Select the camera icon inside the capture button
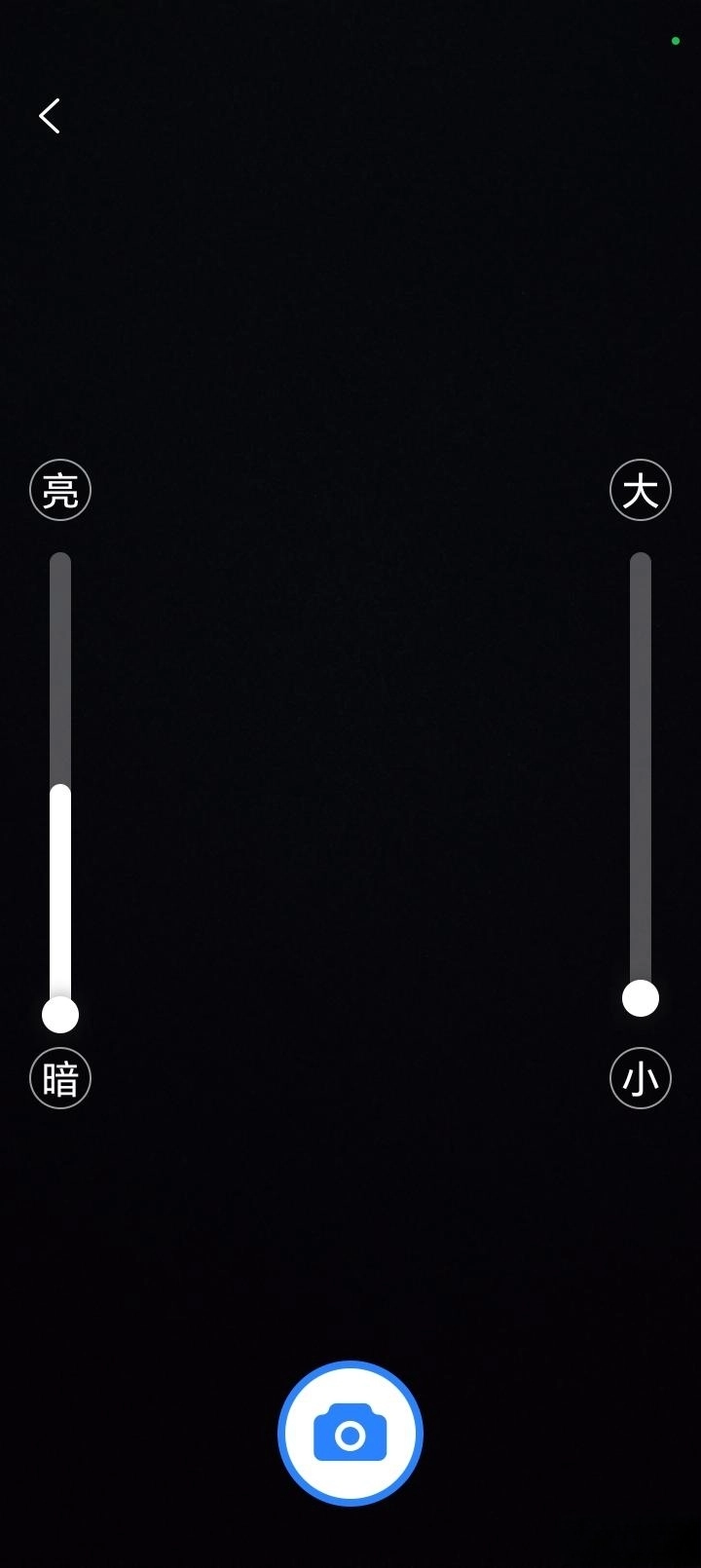This screenshot has width=701, height=1568. pyautogui.click(x=350, y=1432)
